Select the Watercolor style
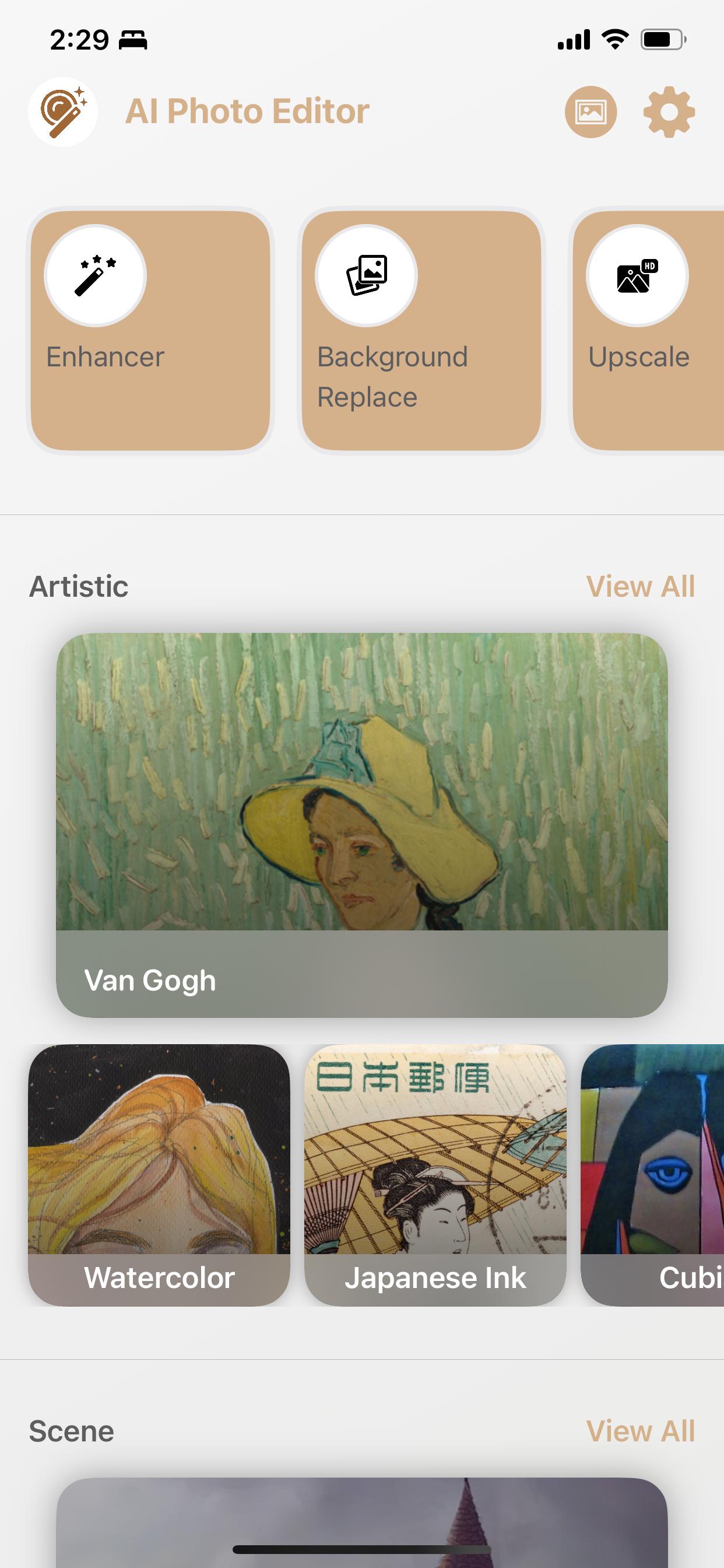This screenshot has height=1568, width=724. click(160, 1175)
